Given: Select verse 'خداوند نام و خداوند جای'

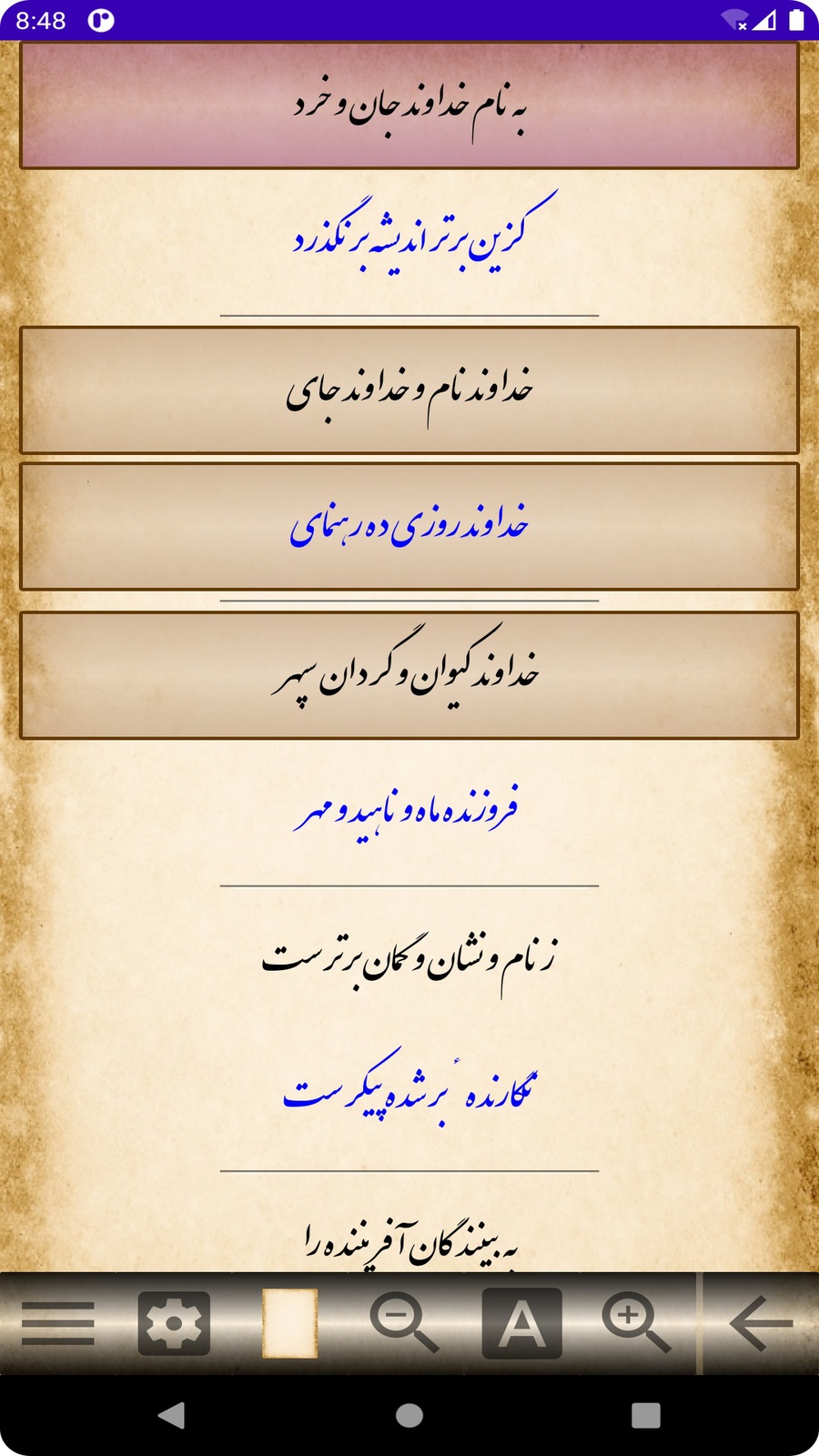Looking at the screenshot, I should [409, 390].
